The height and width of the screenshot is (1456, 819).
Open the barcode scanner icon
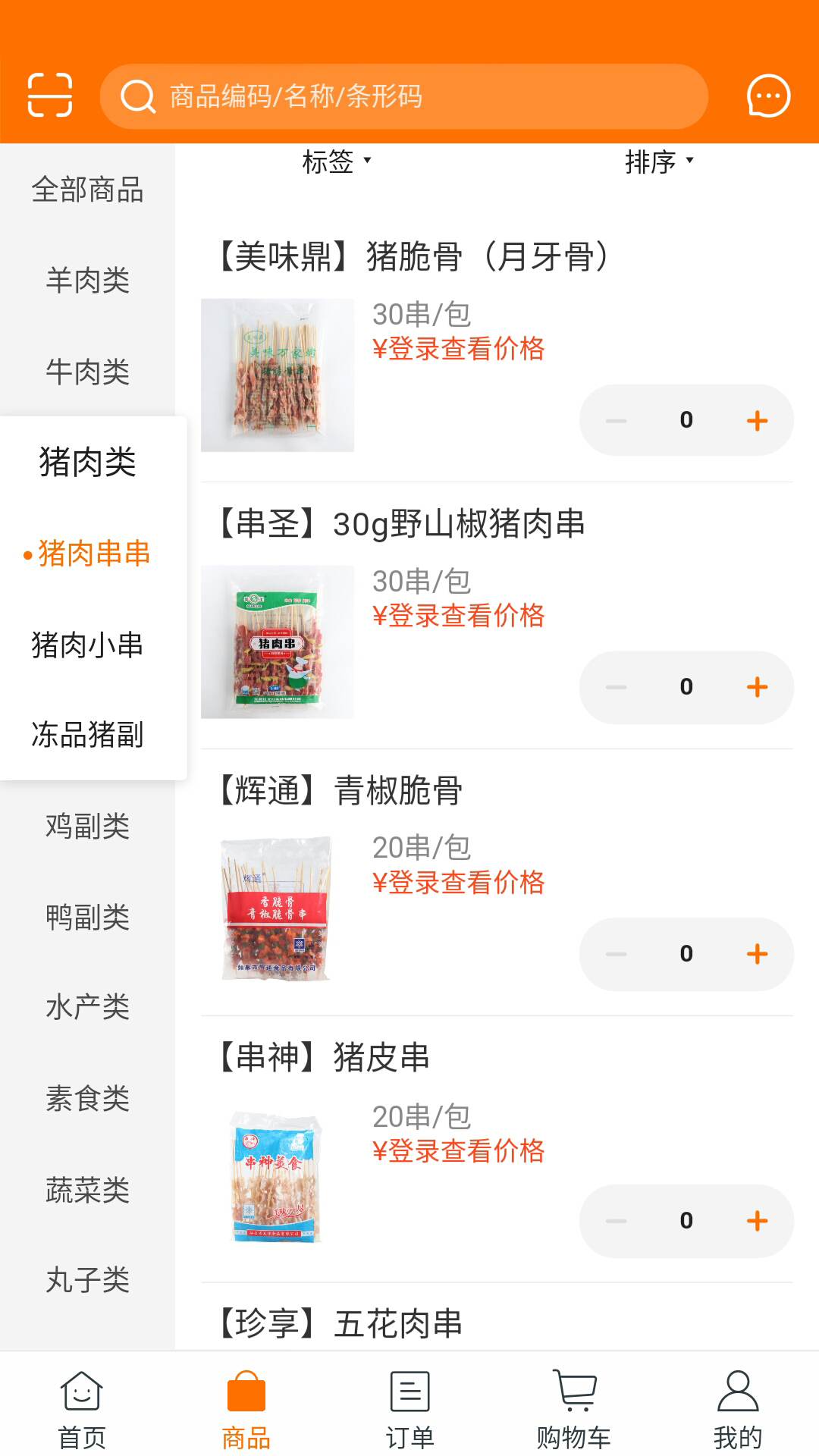tap(49, 96)
